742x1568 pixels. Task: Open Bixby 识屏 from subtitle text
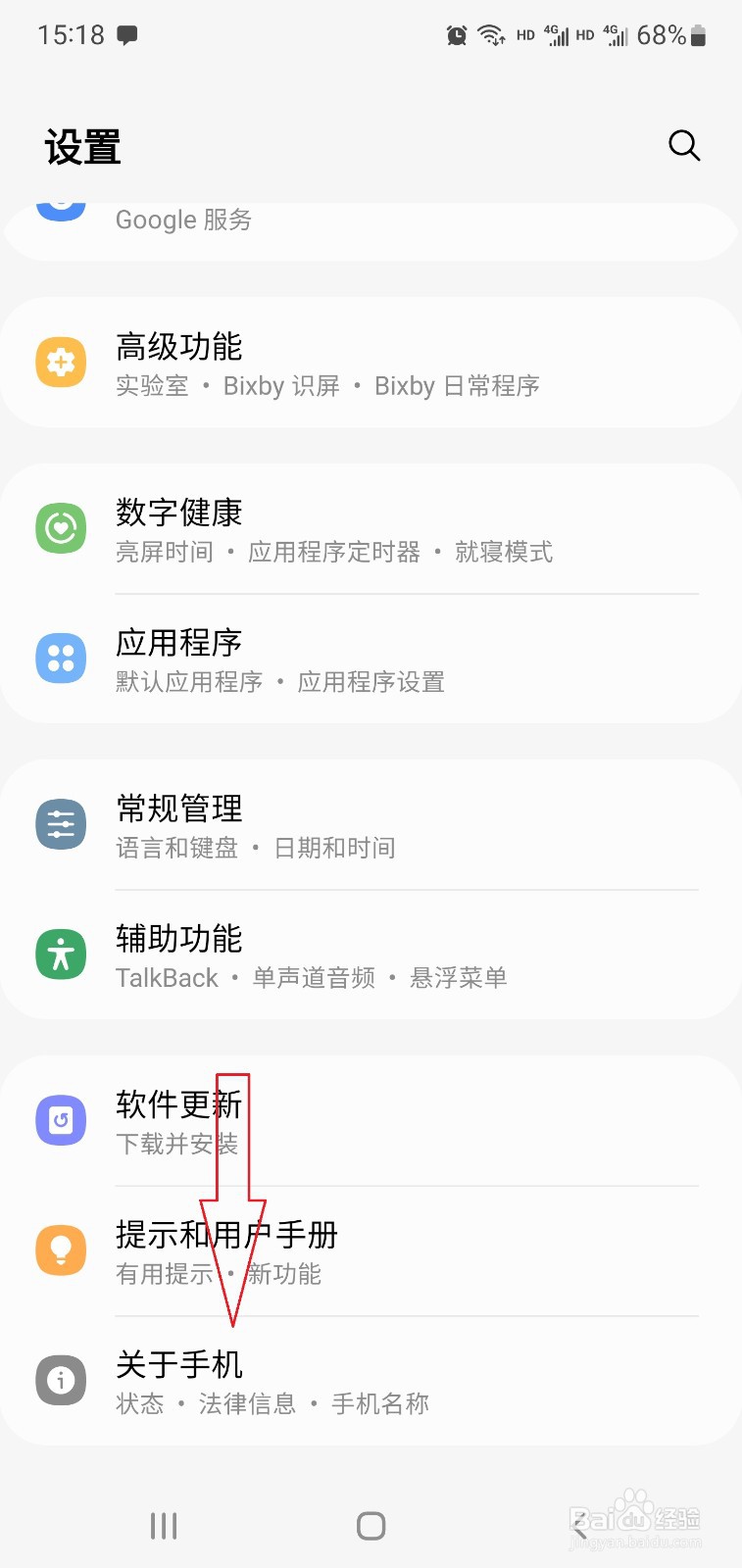pyautogui.click(x=281, y=385)
